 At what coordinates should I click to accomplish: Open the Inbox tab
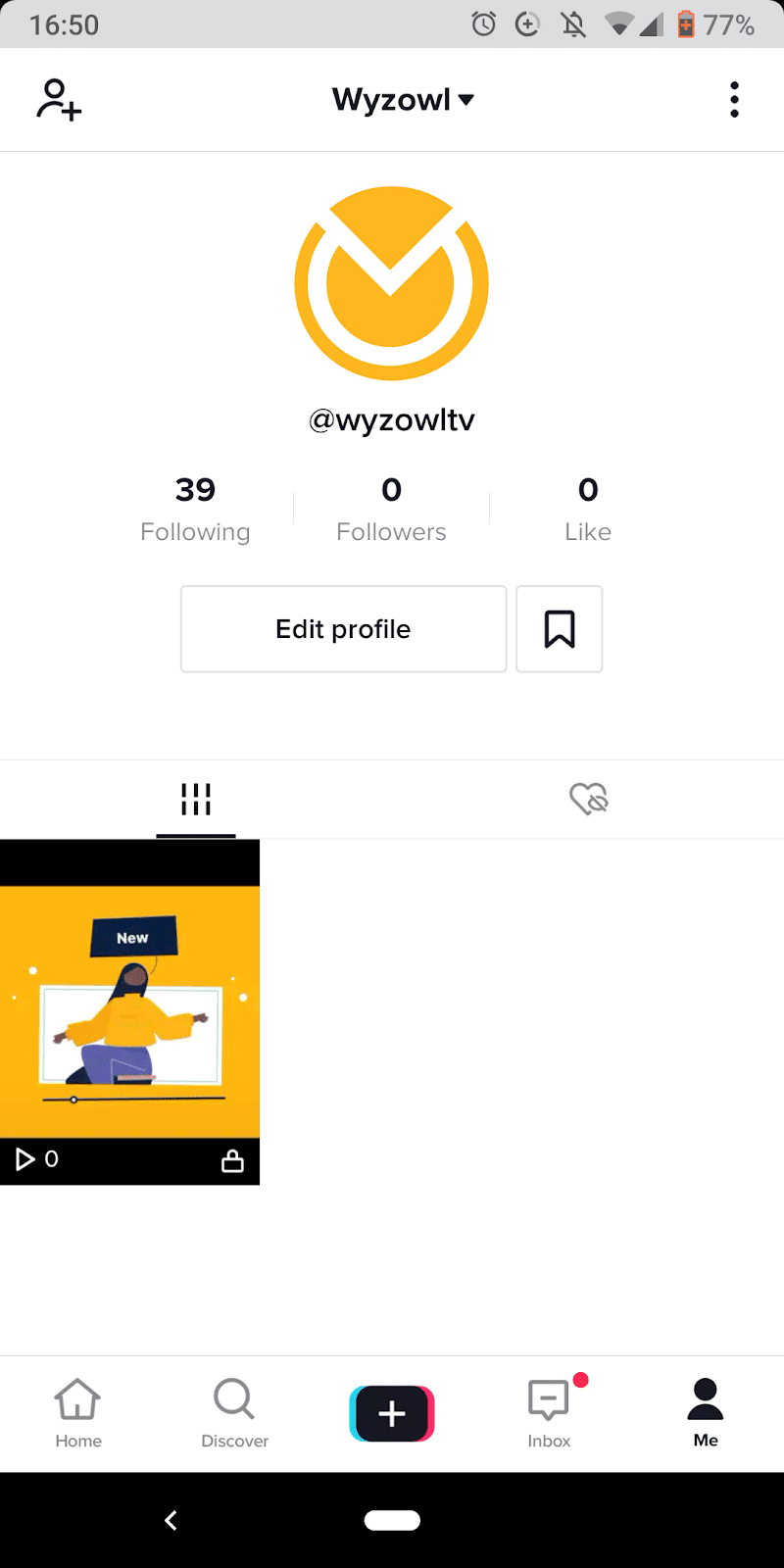pyautogui.click(x=549, y=1413)
